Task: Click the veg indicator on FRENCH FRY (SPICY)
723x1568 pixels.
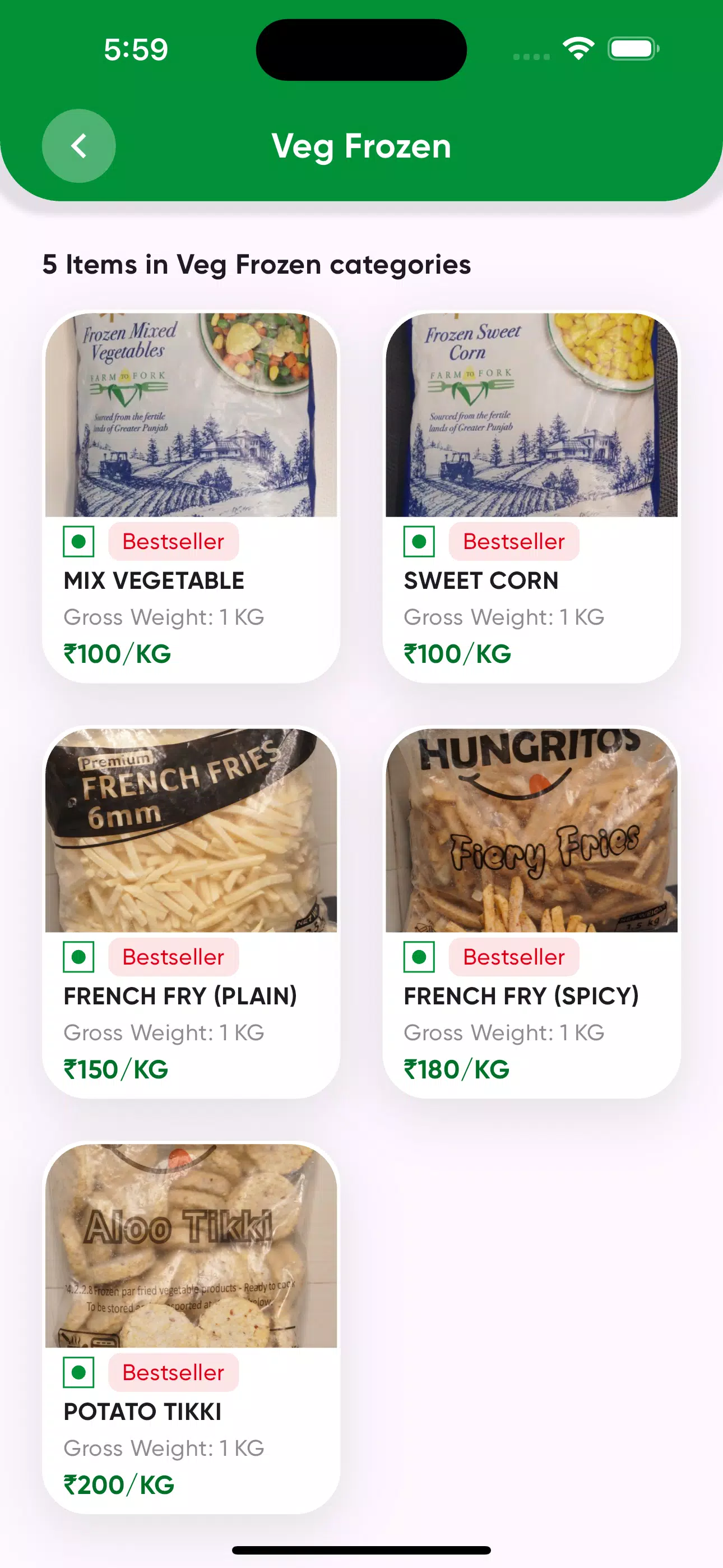Action: tap(419, 956)
